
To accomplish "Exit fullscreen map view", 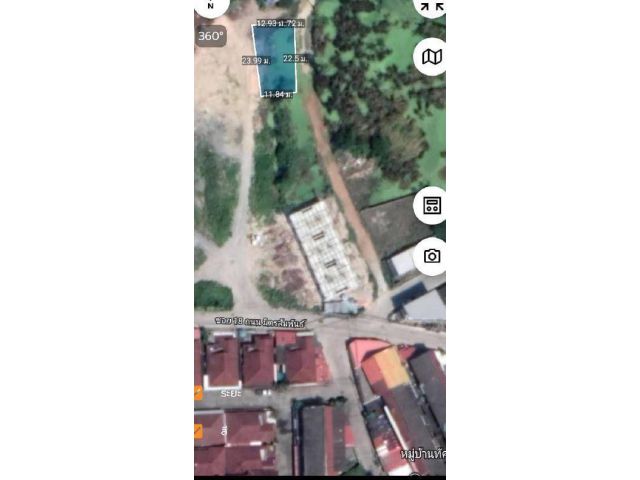I will [432, 6].
